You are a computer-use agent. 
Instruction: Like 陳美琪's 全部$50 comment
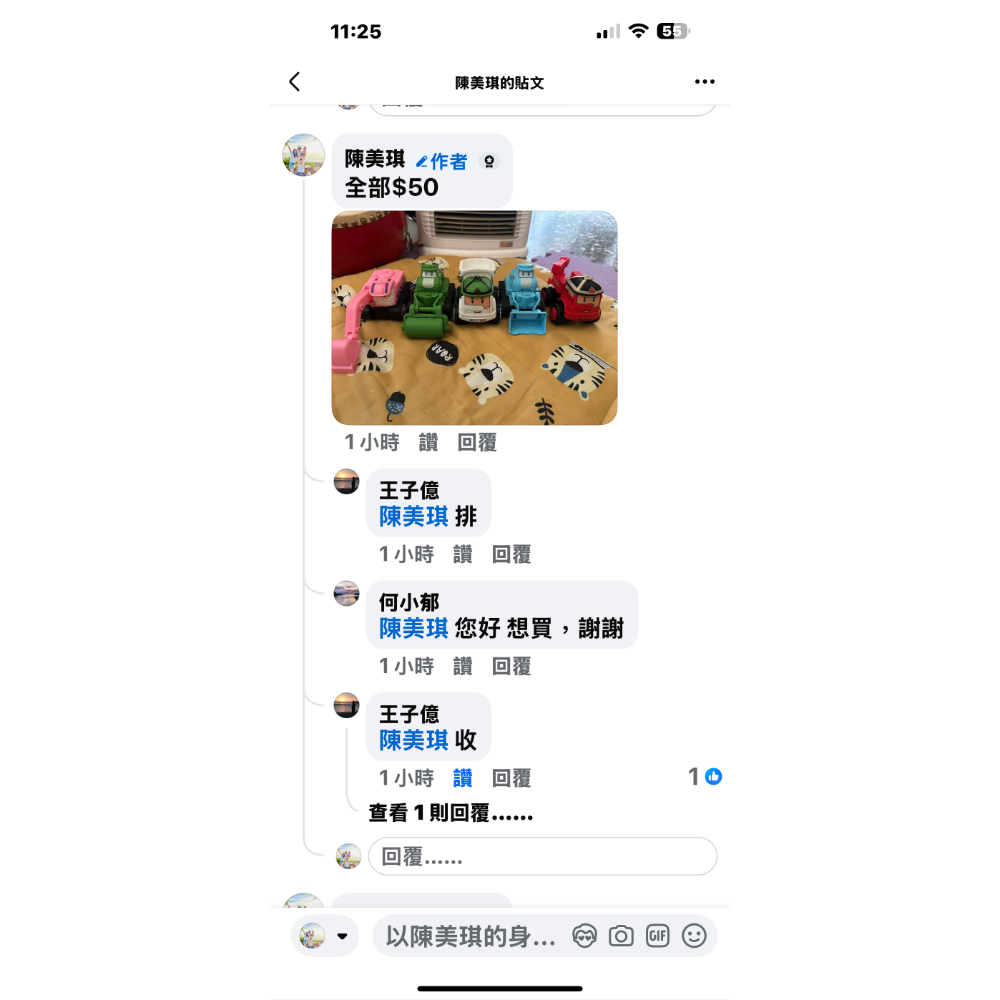point(428,442)
